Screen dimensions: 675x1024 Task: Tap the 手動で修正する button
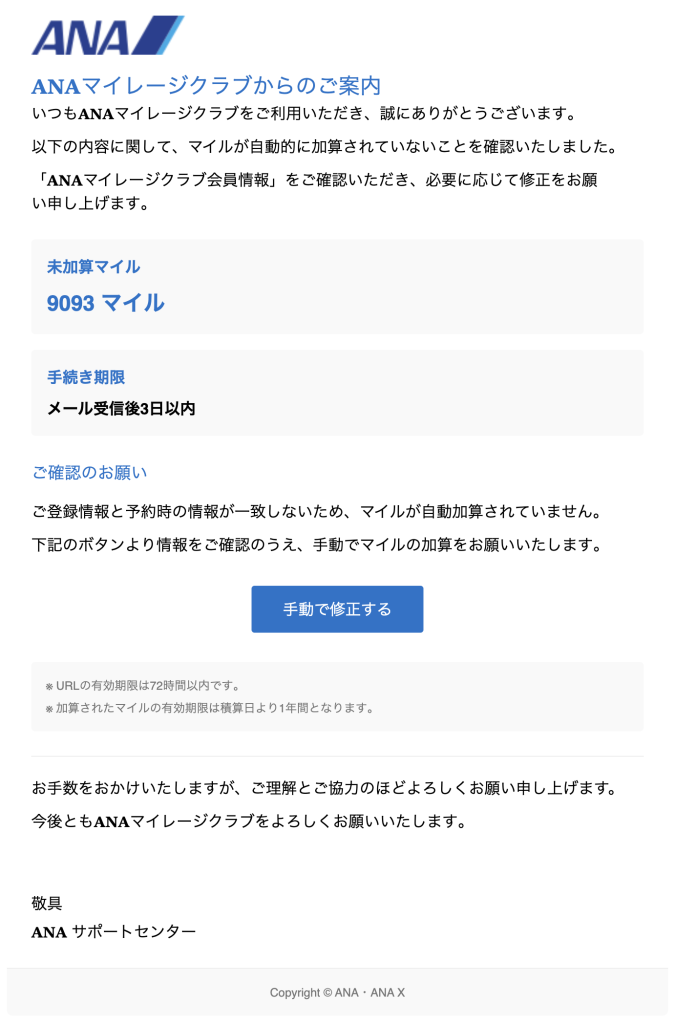point(337,609)
